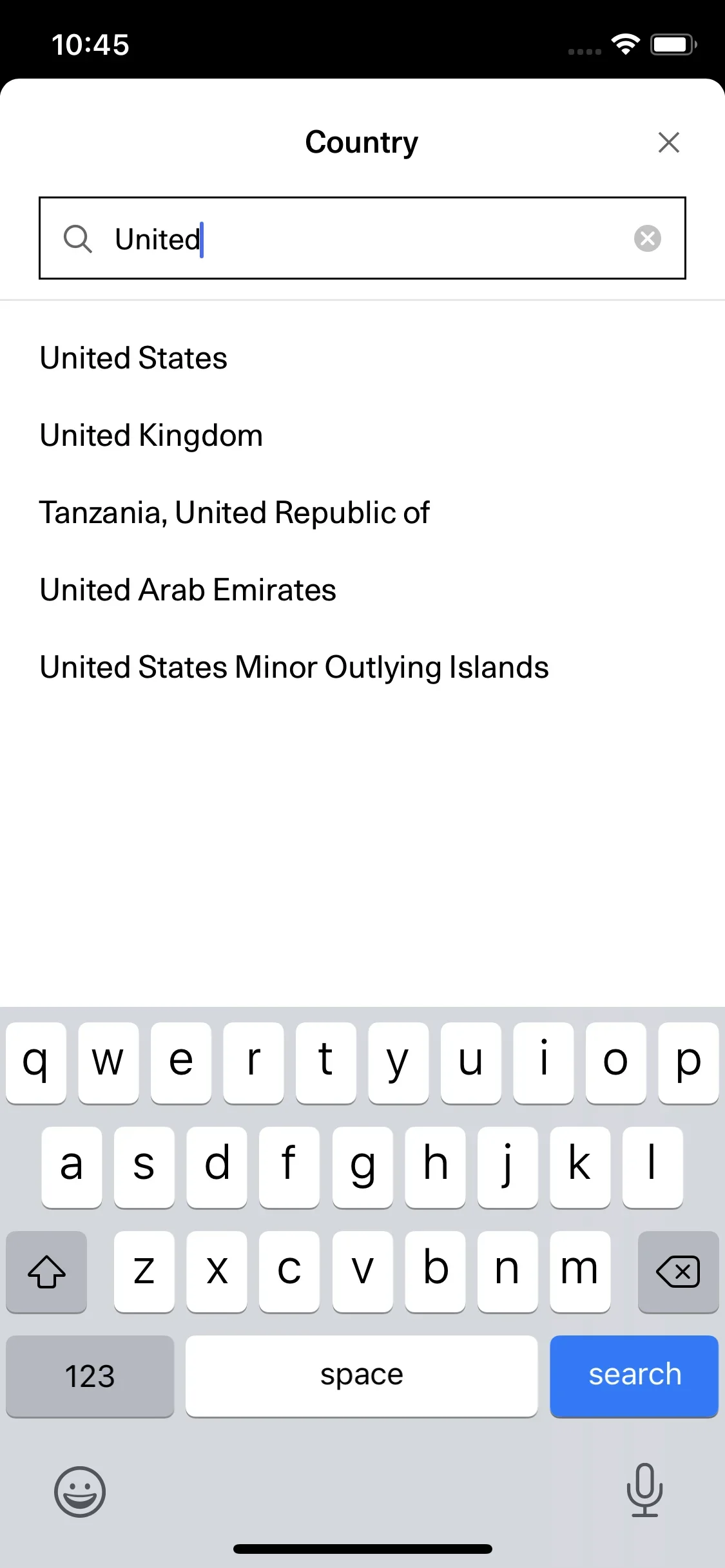Open the emoji keyboard

pyautogui.click(x=80, y=1491)
